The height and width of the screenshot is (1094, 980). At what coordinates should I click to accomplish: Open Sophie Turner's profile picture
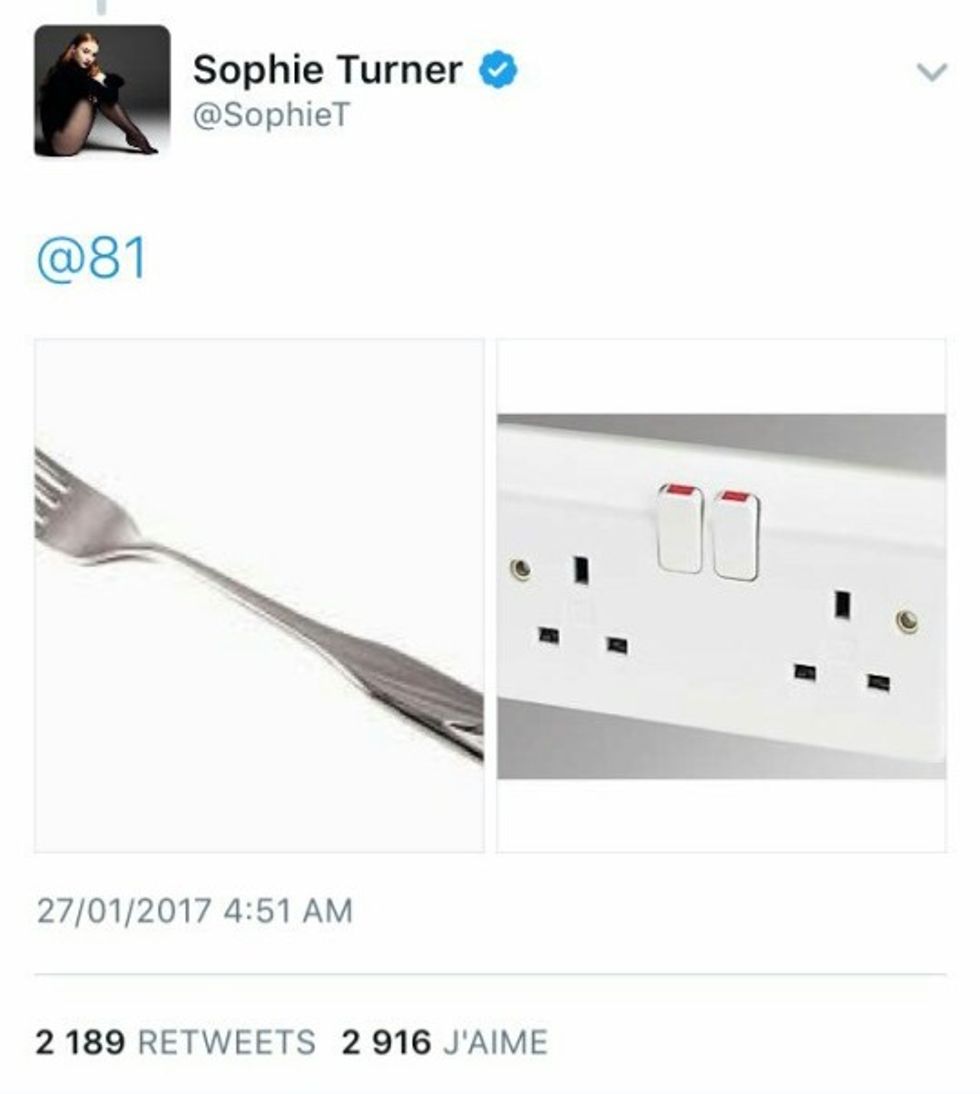[x=102, y=91]
